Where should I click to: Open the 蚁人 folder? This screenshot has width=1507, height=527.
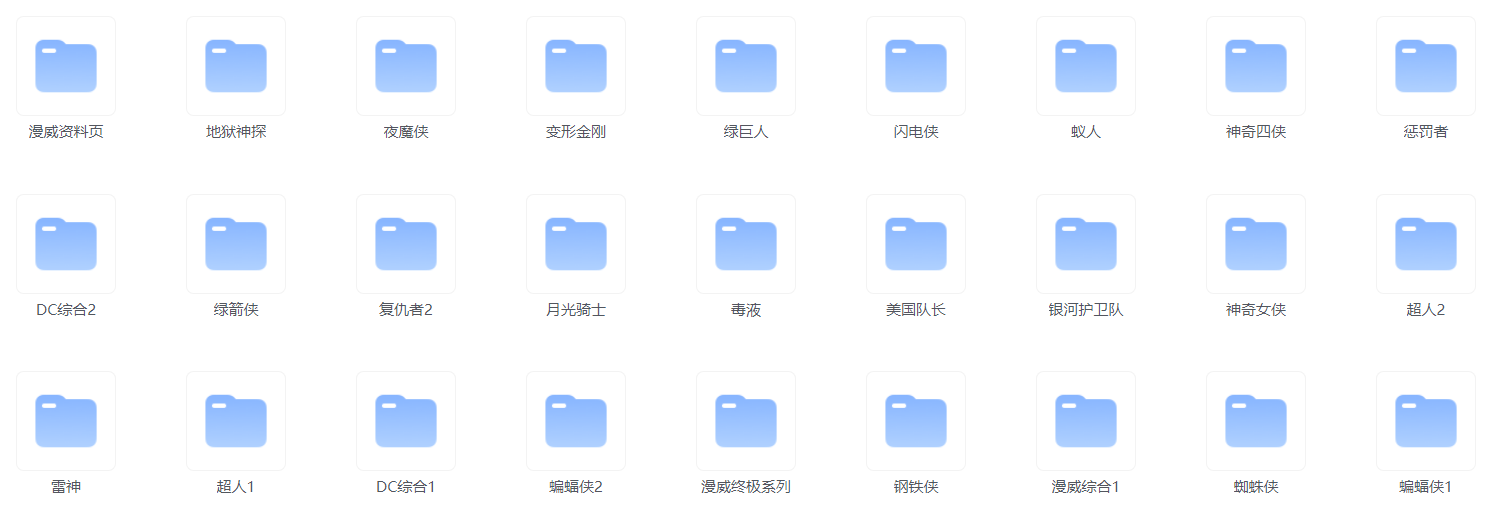[x=1086, y=67]
